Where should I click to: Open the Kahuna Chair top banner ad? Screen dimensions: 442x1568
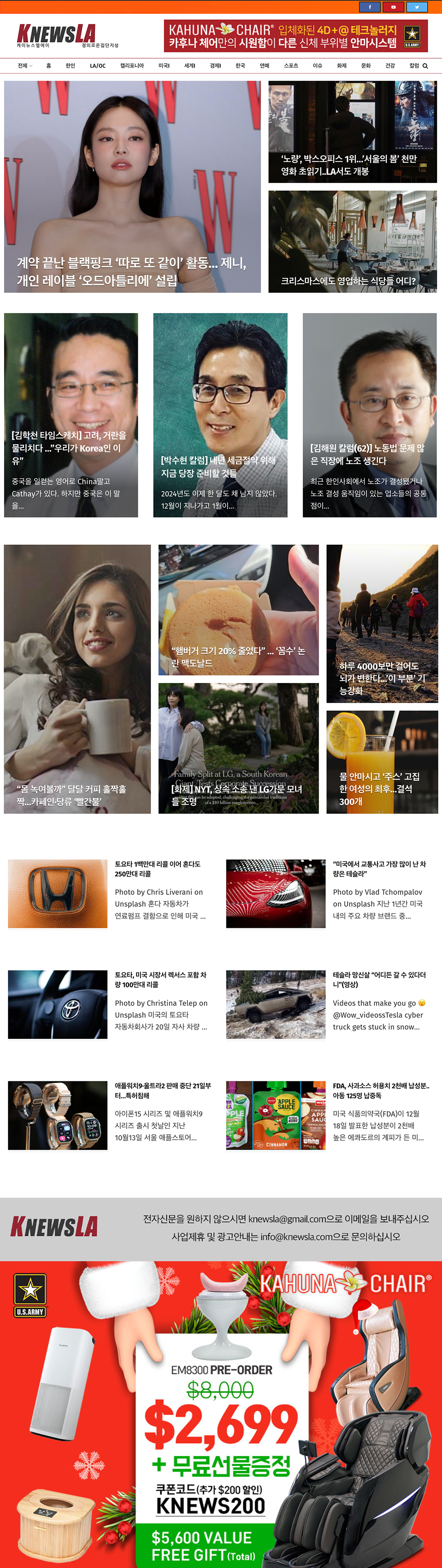[x=295, y=36]
